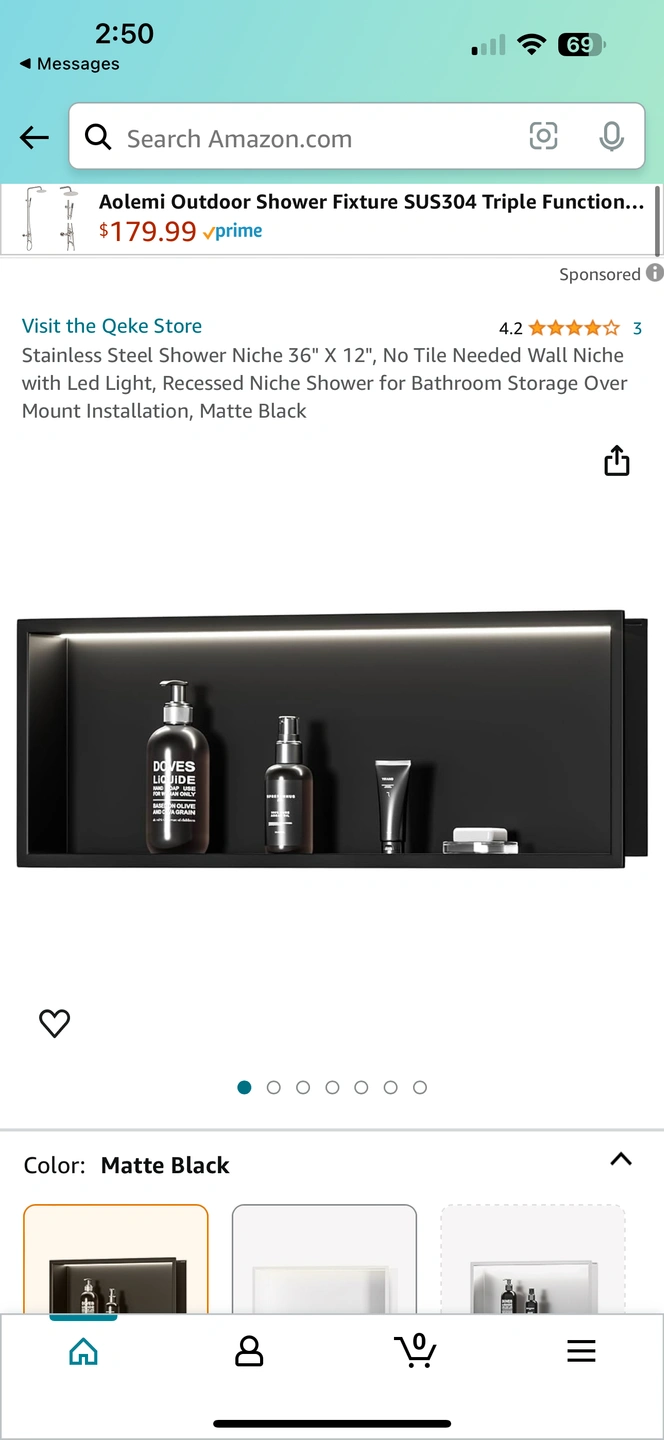664x1440 pixels.
Task: Select the second white color option
Action: point(324,1260)
